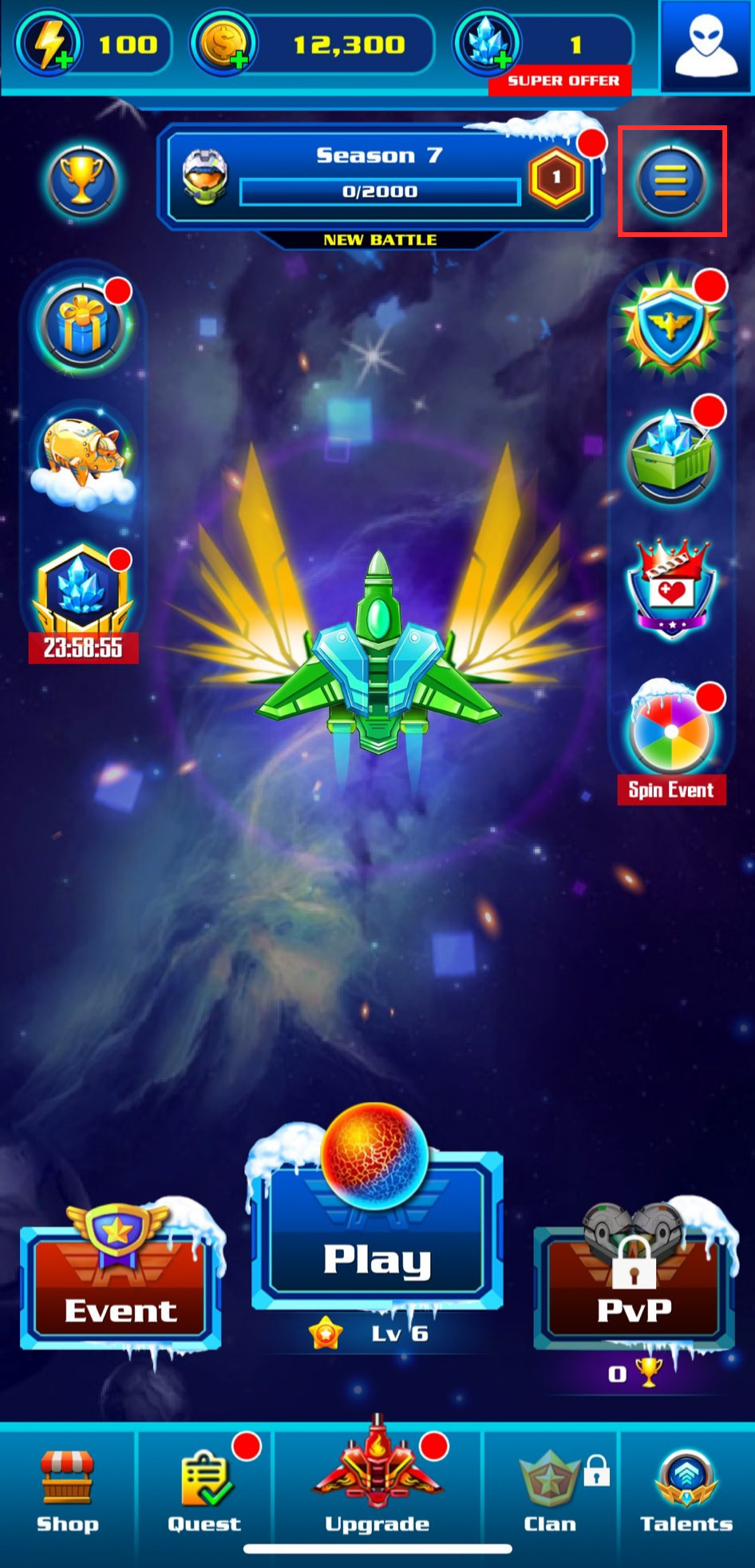755x1568 pixels.
Task: Open the hamburger menu button
Action: 671,182
